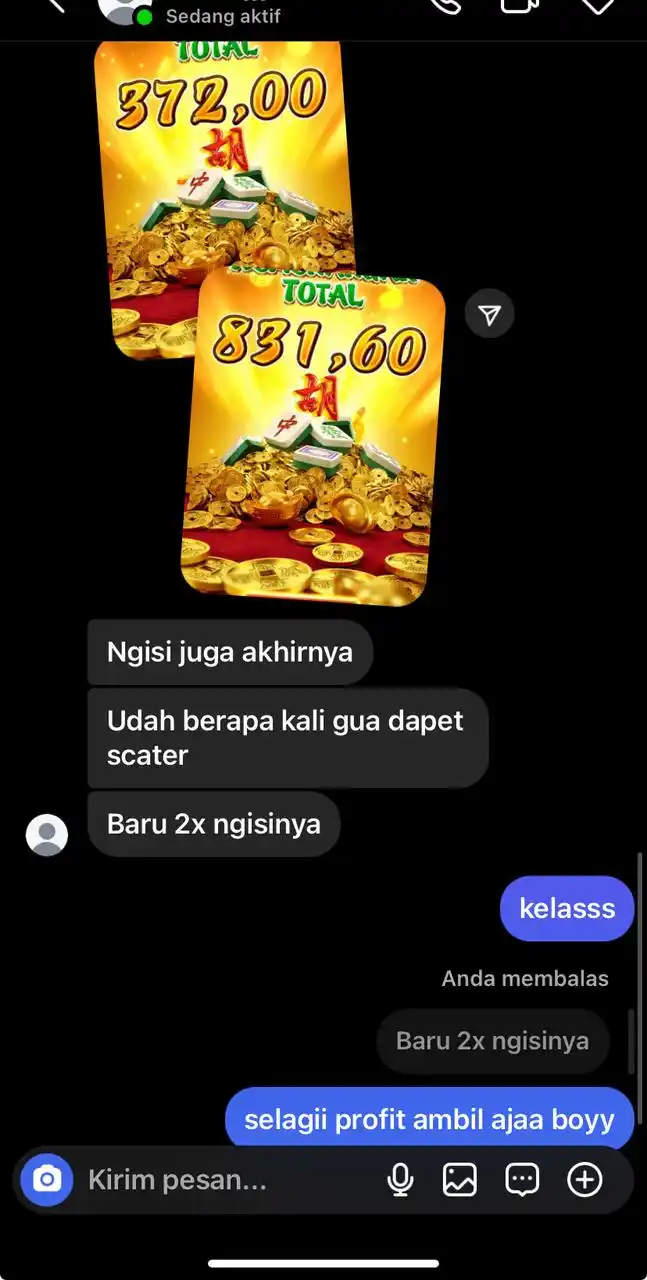Start a video call
The height and width of the screenshot is (1280, 647).
(x=519, y=5)
